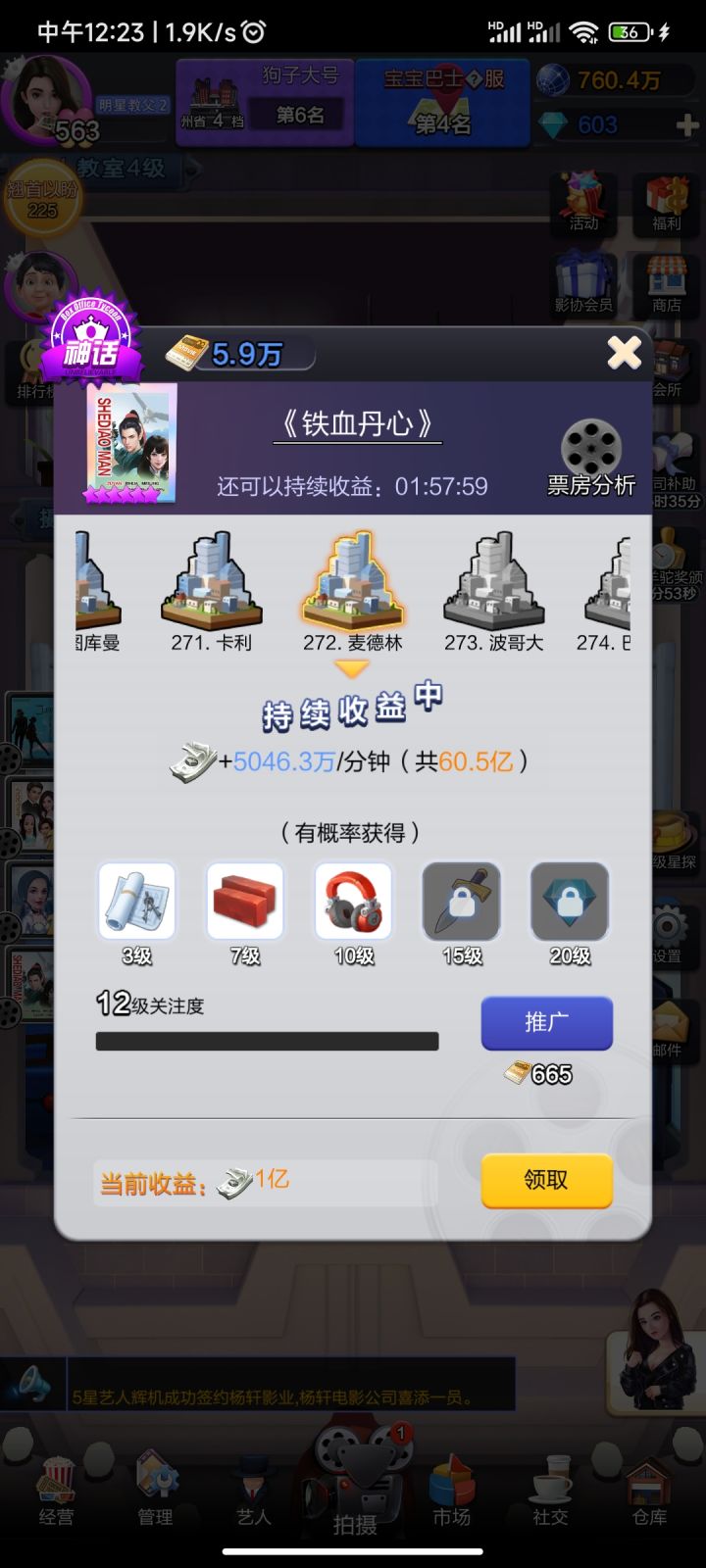Select the locked 15级 dagger reward

pyautogui.click(x=460, y=902)
